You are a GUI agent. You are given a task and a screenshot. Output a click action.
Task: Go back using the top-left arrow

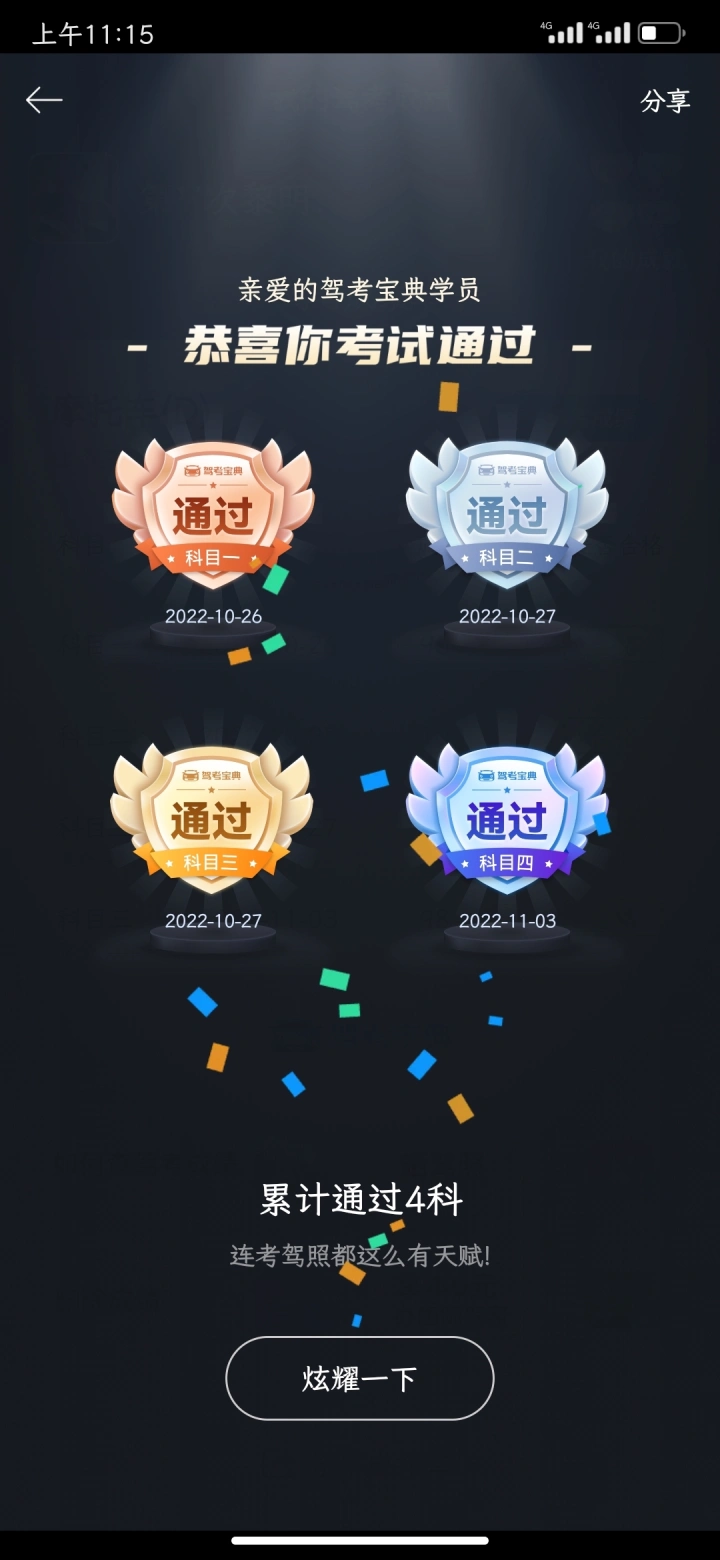point(44,100)
